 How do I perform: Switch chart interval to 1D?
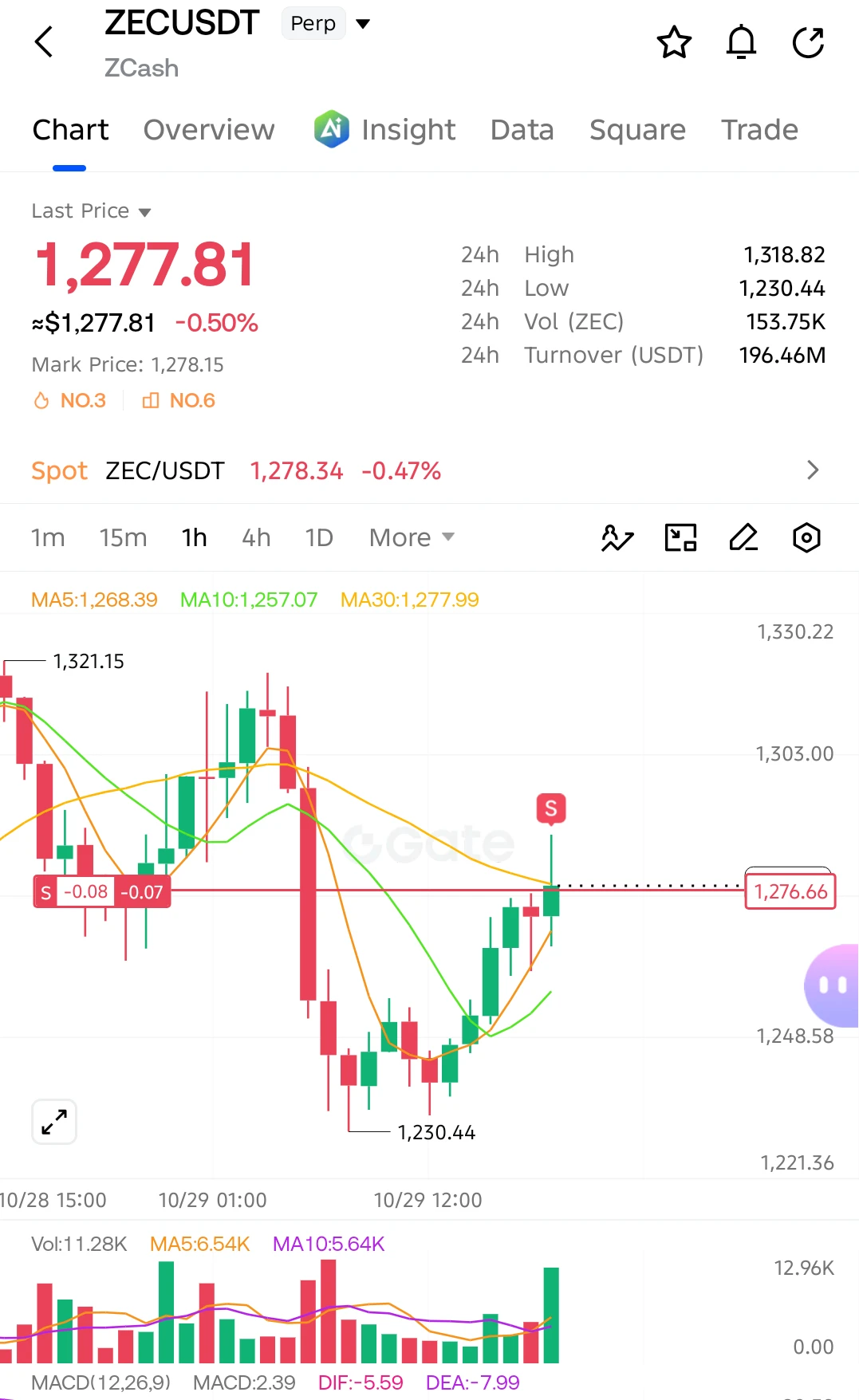(x=319, y=538)
